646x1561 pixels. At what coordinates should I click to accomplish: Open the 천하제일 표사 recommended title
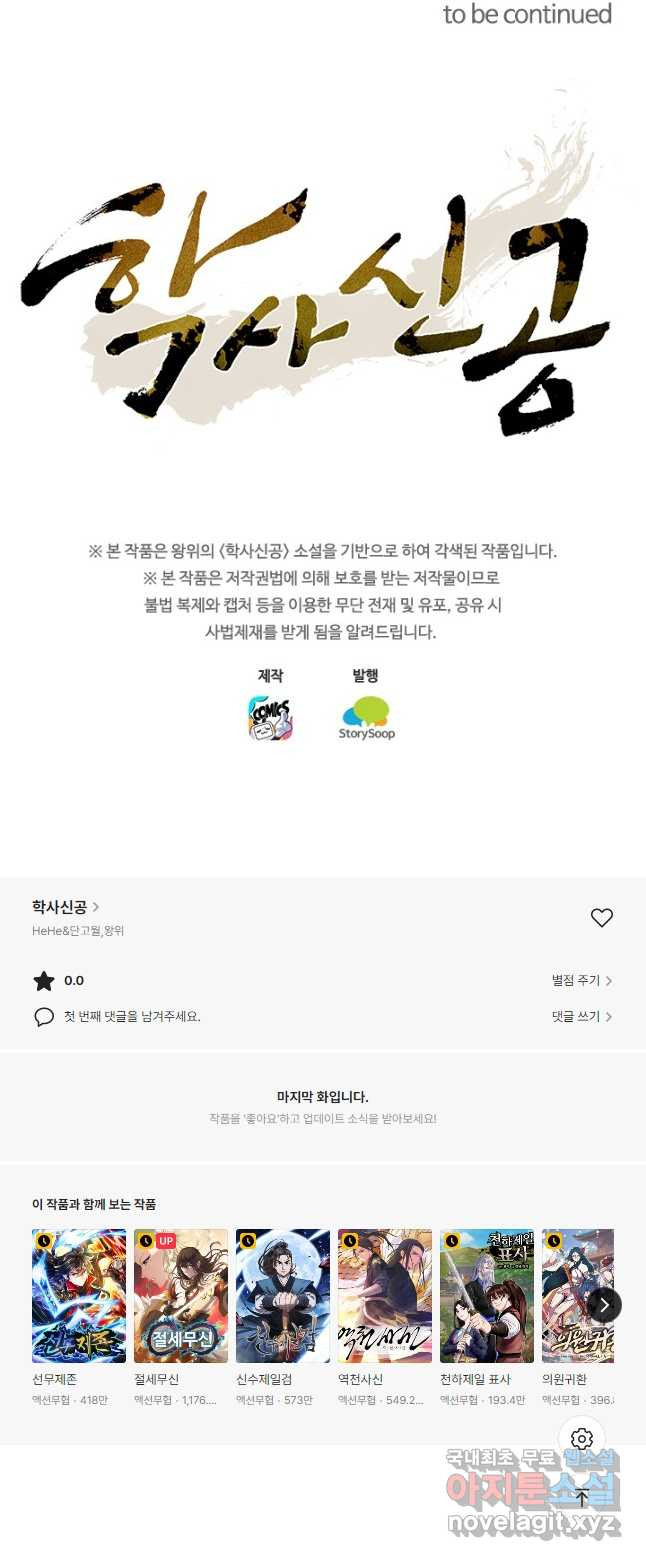point(487,1295)
